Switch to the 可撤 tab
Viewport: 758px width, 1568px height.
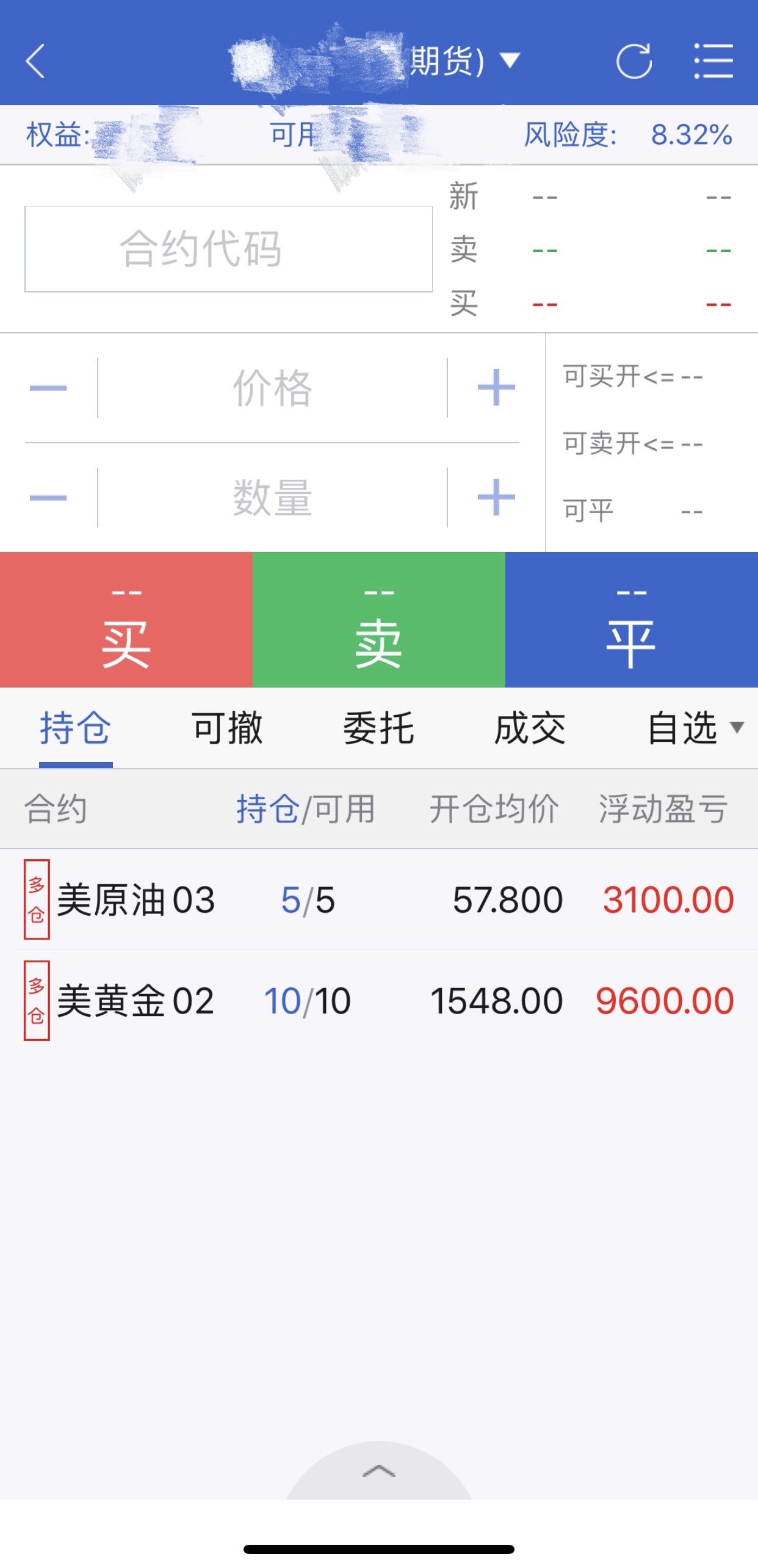click(227, 728)
